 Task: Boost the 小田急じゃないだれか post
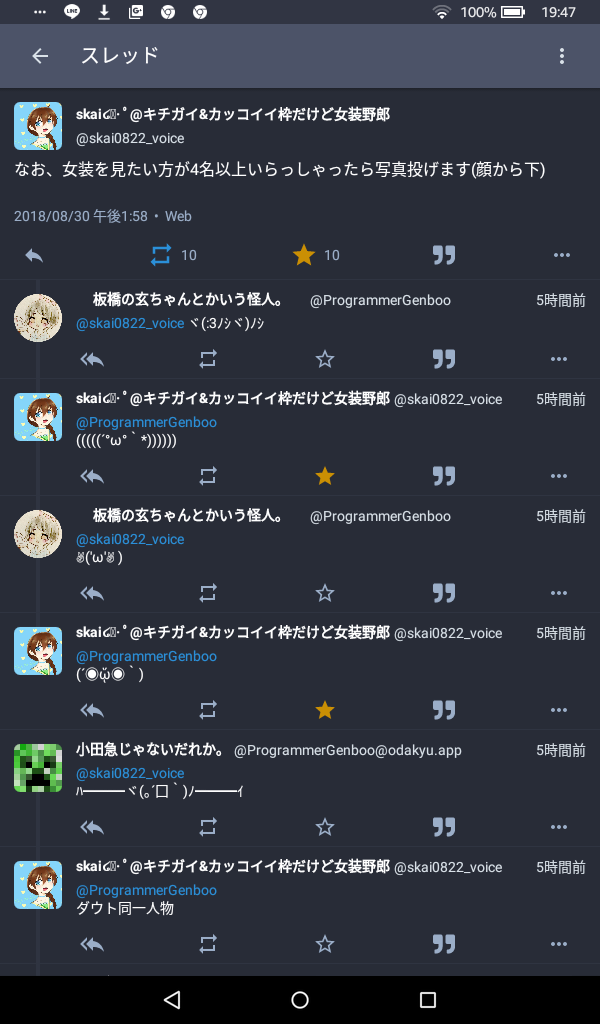coord(208,827)
